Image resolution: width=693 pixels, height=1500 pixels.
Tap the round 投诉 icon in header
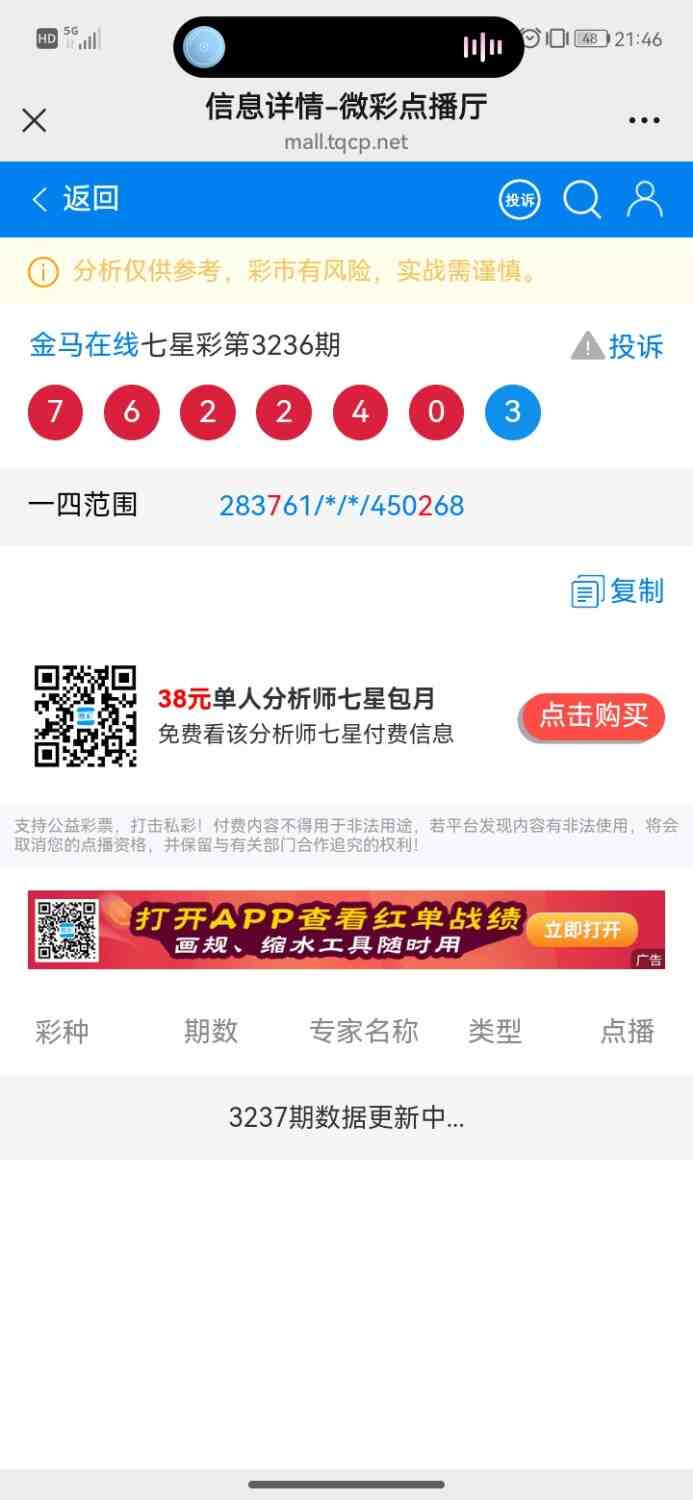point(519,200)
